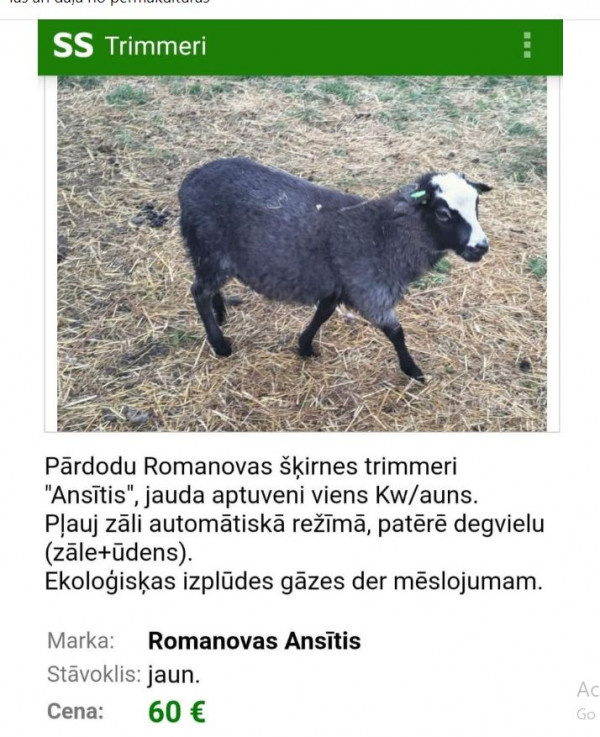The image size is (600, 737).
Task: Open the listing photo of the sheep
Action: (301, 253)
